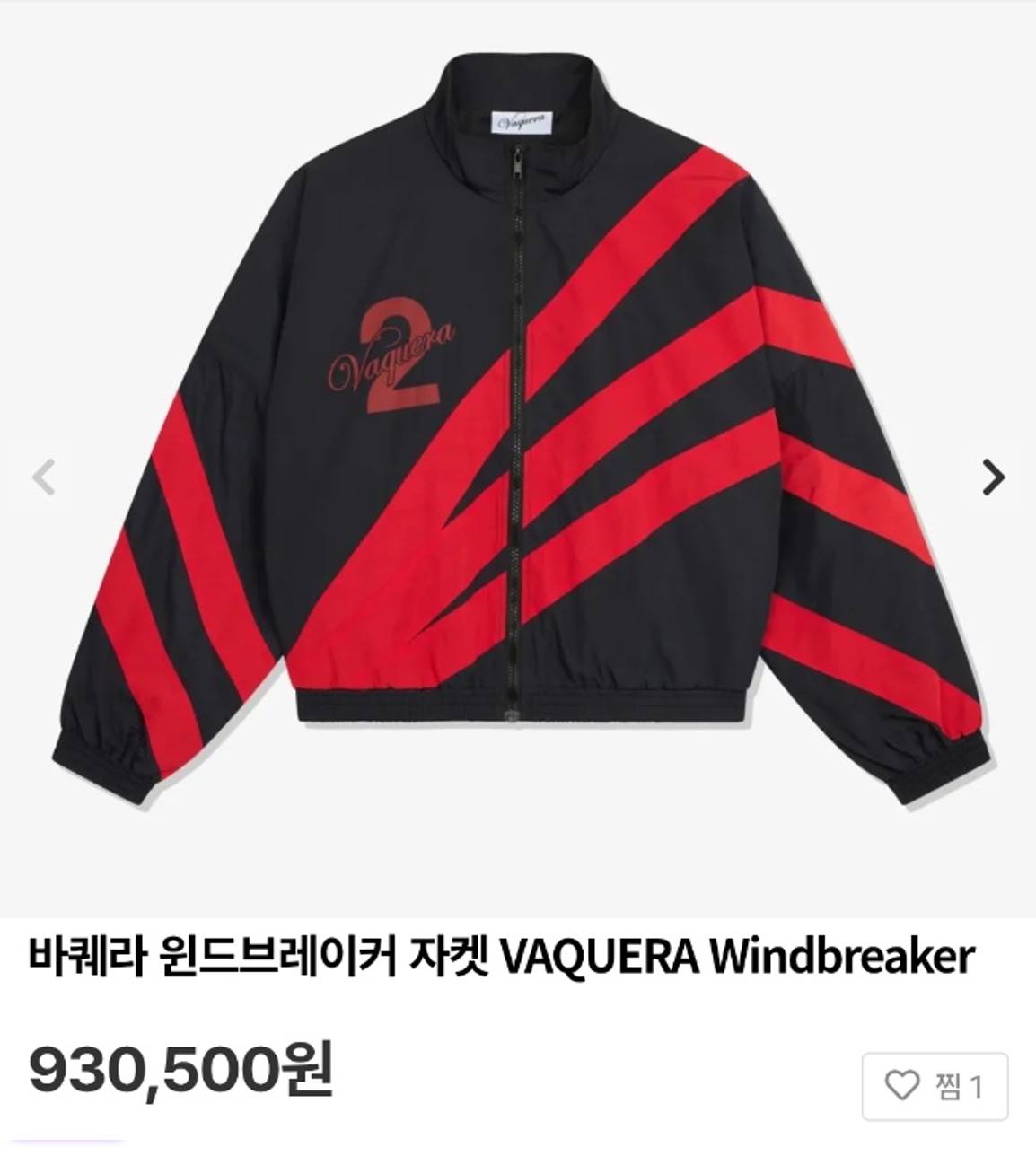Add the windbreaker to wishlist (찜)
Image resolution: width=1036 pixels, height=1156 pixels.
[935, 1087]
